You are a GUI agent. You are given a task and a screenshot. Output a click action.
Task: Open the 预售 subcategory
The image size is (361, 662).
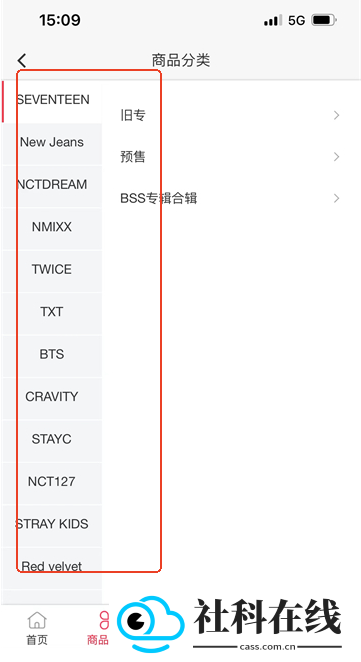[231, 157]
